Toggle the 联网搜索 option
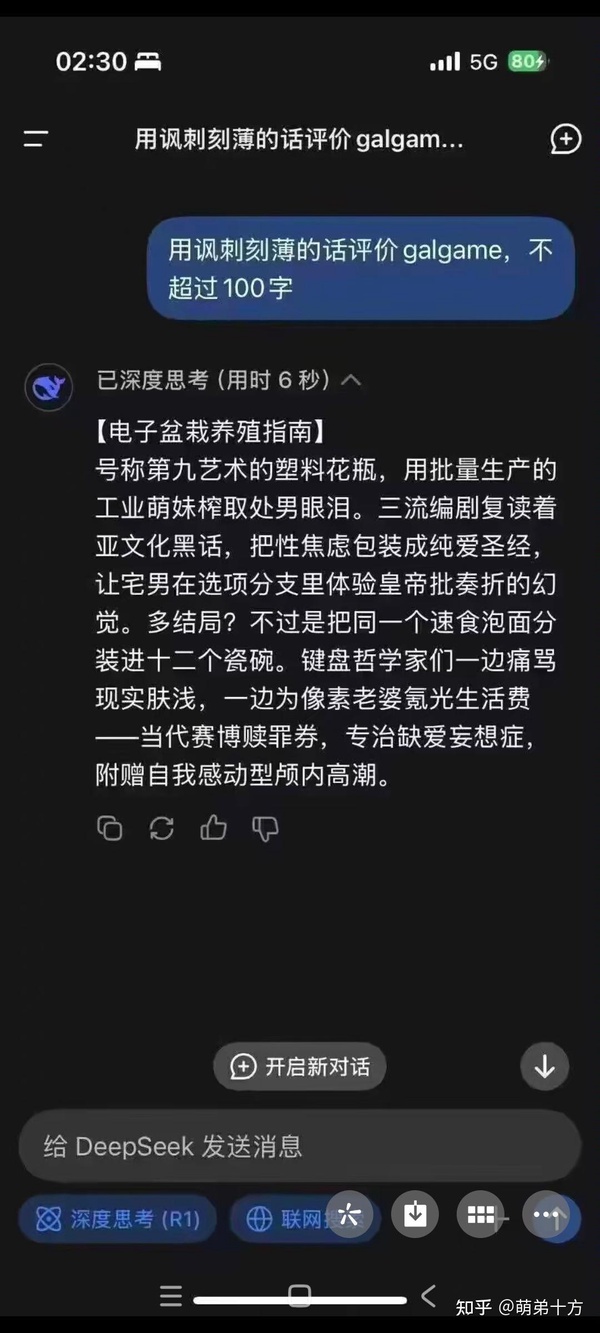600x1333 pixels. [290, 1218]
